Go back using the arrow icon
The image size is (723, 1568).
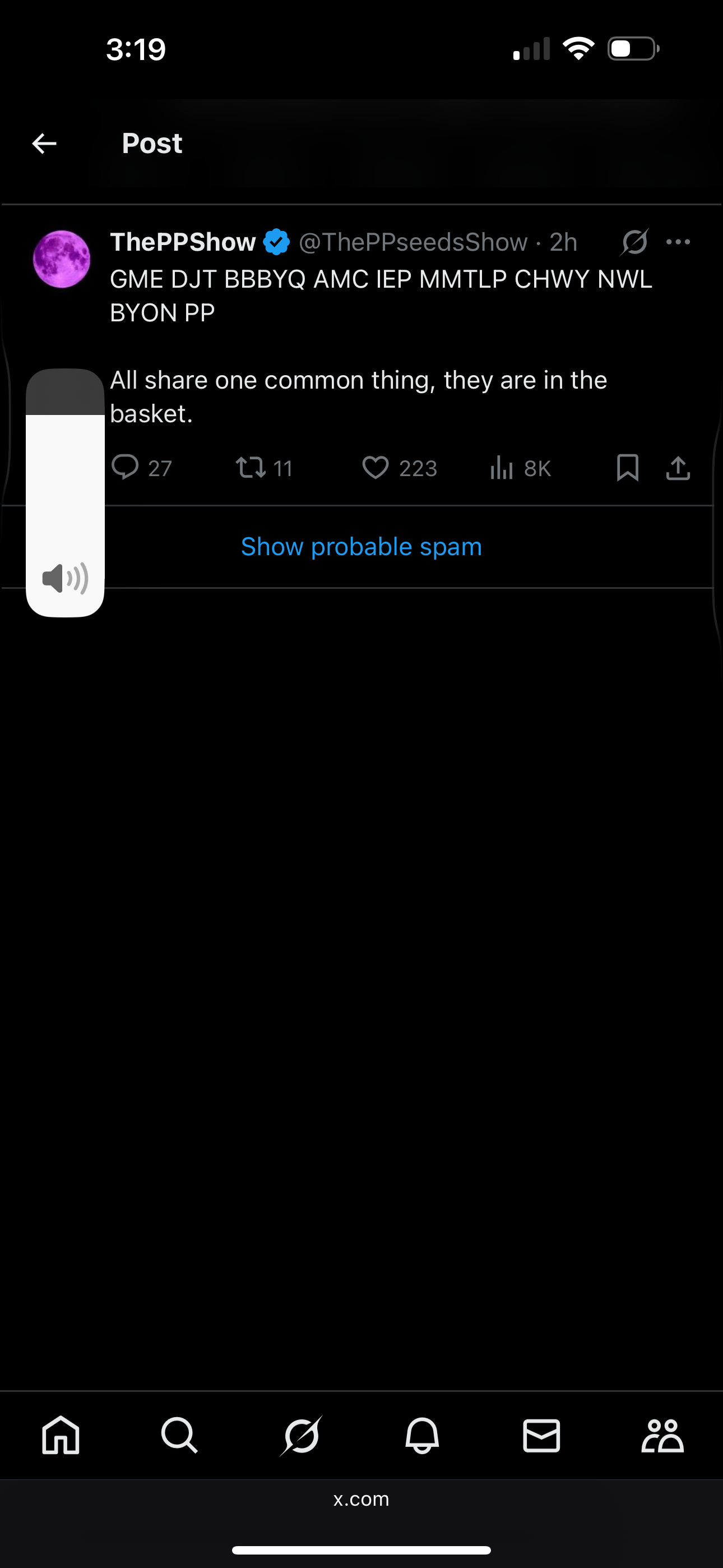click(x=44, y=144)
